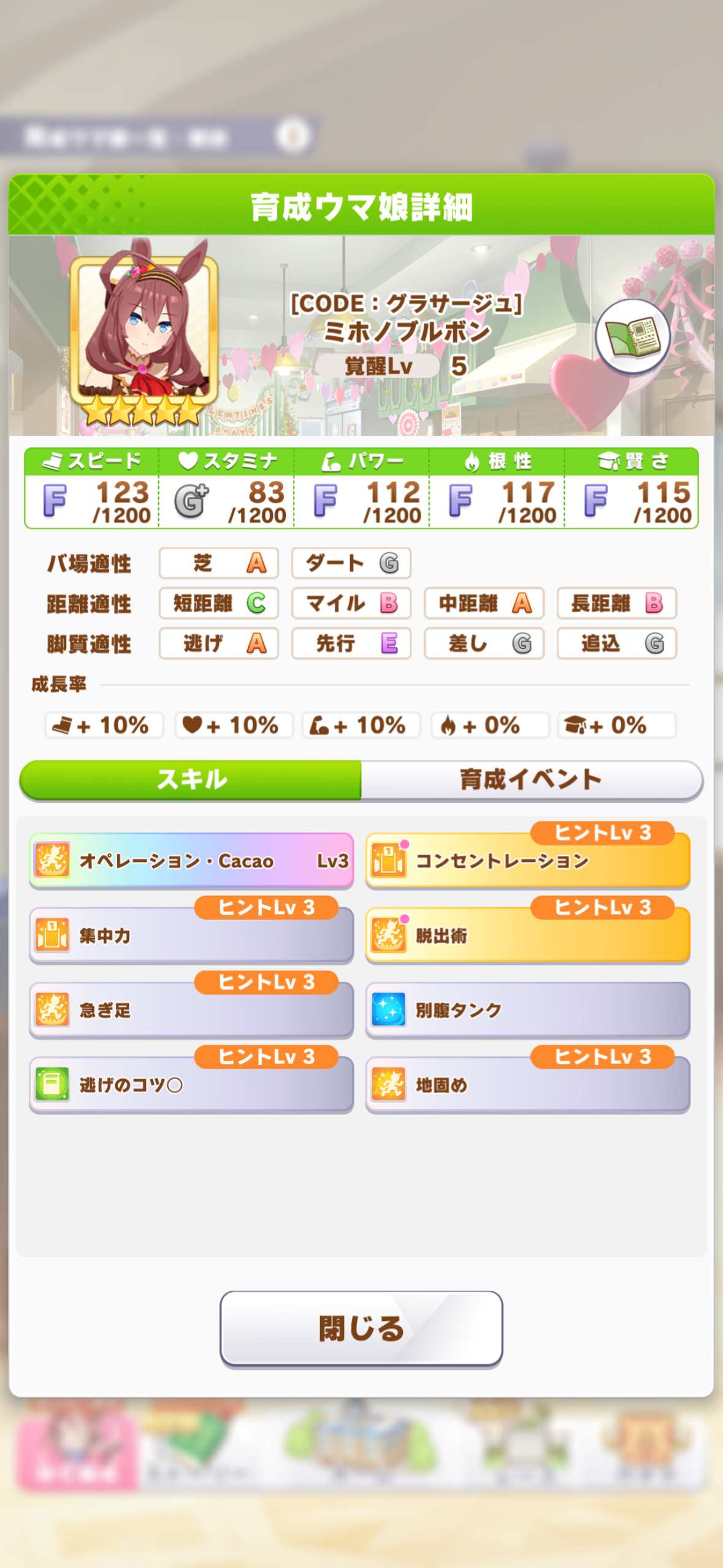Select the スキル tab

(x=191, y=780)
